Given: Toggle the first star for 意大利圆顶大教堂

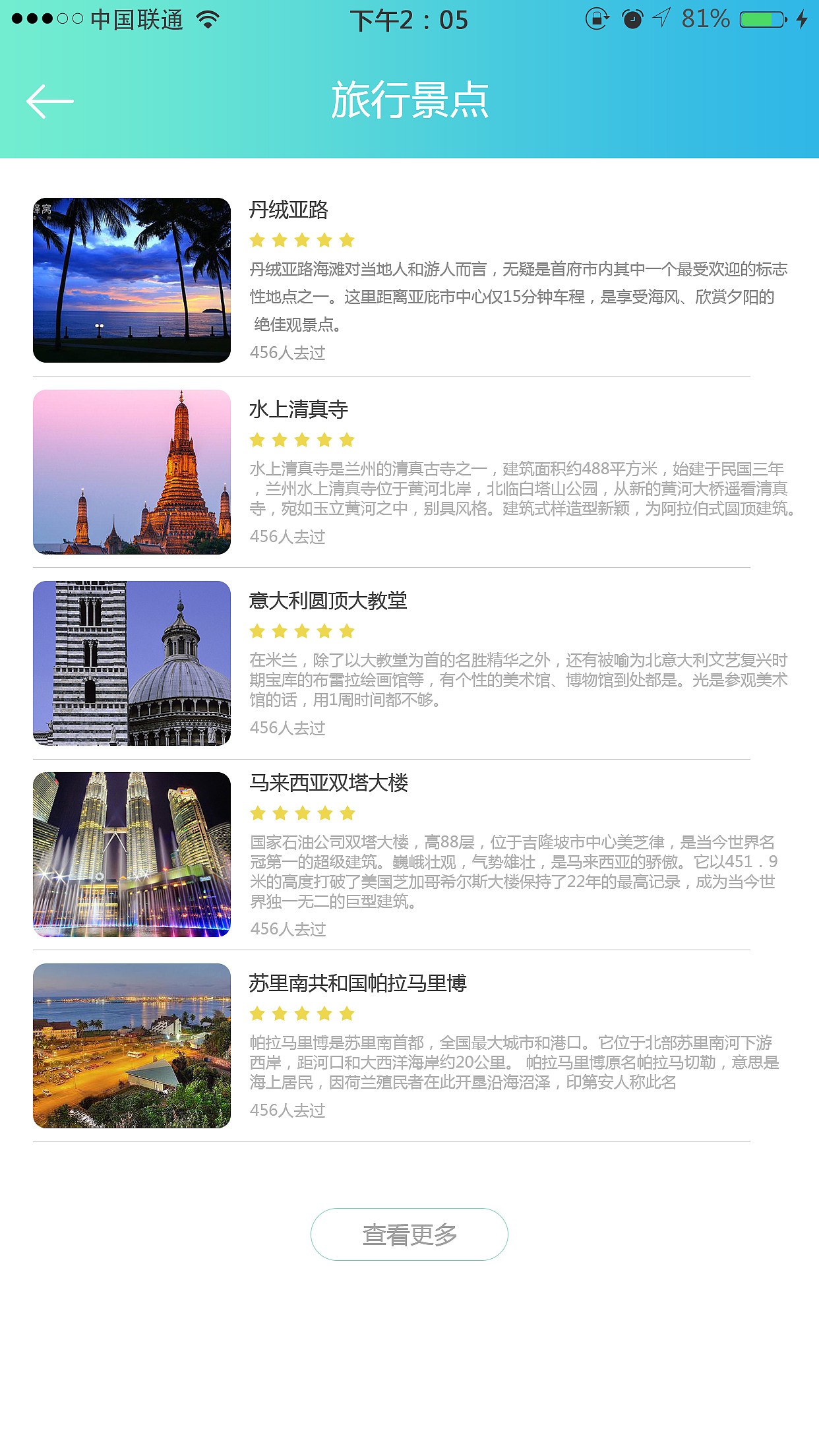Looking at the screenshot, I should pyautogui.click(x=257, y=632).
